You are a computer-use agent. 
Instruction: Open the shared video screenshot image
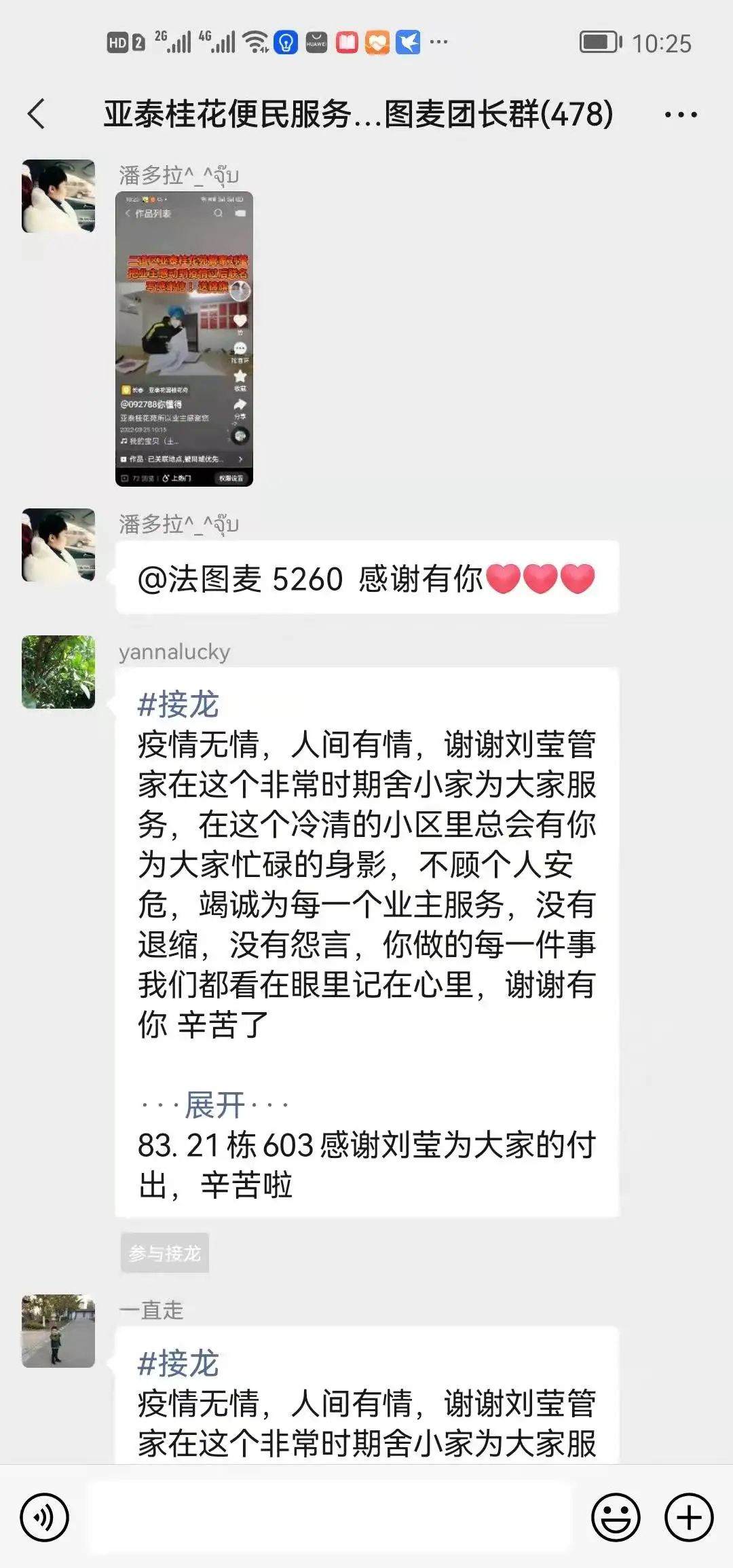pos(184,339)
